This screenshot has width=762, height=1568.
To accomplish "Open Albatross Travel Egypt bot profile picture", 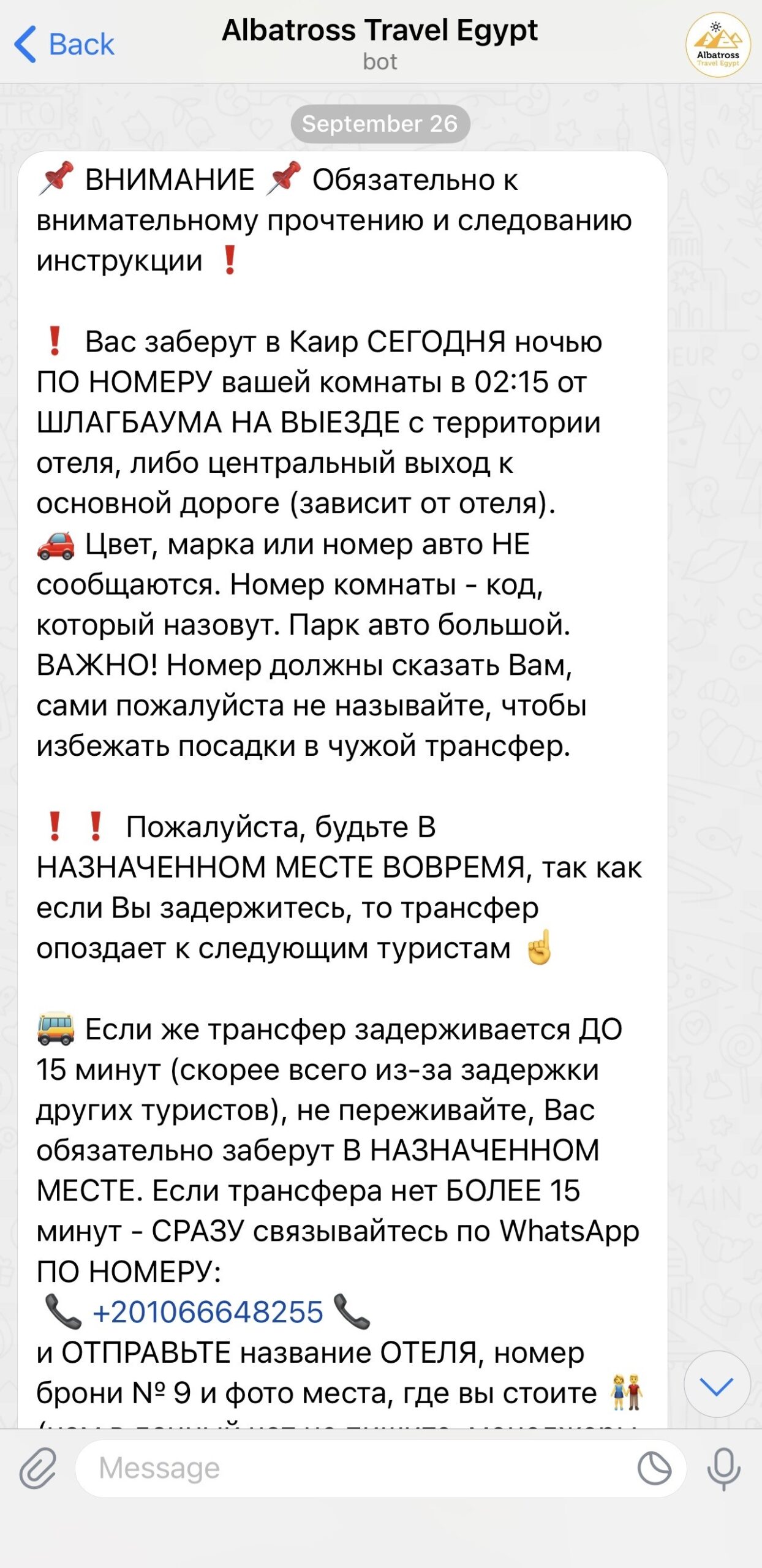I will click(x=717, y=45).
